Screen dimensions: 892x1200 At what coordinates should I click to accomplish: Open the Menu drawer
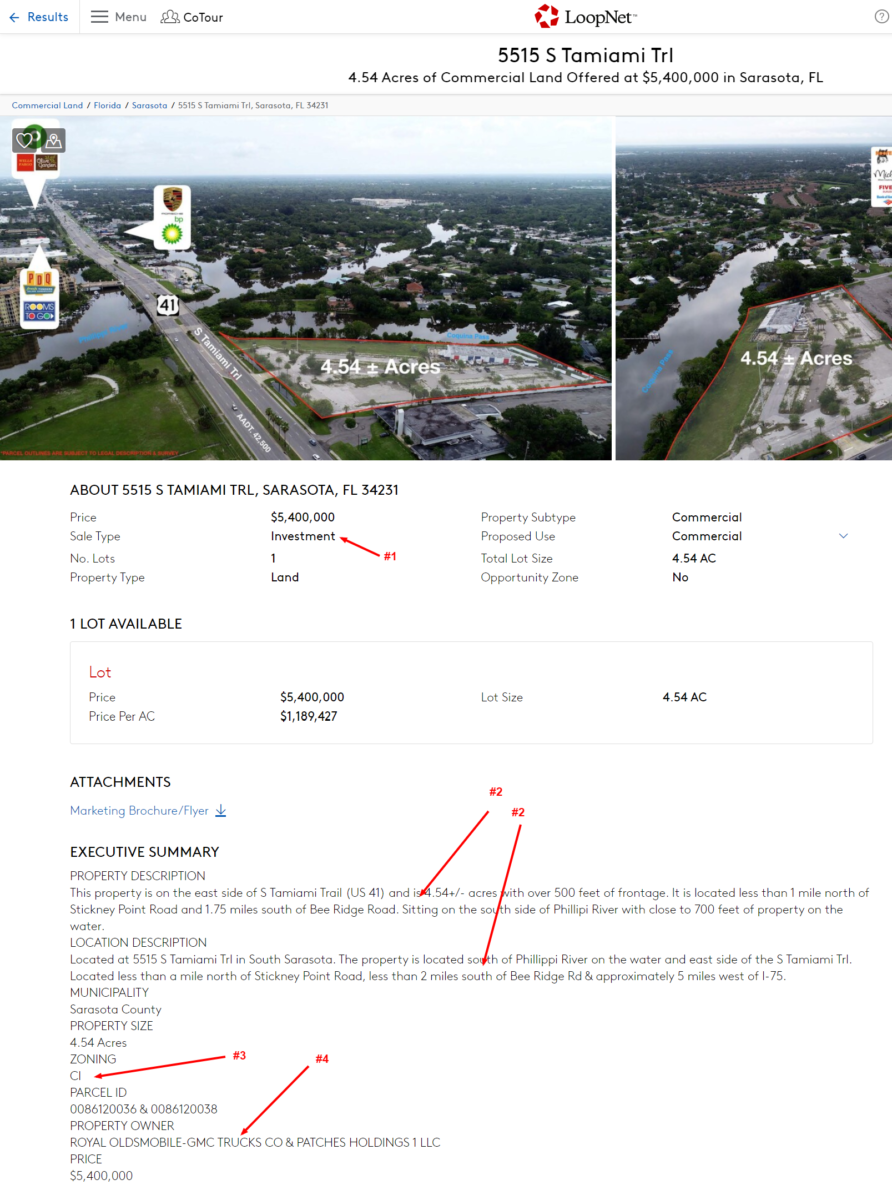(118, 17)
